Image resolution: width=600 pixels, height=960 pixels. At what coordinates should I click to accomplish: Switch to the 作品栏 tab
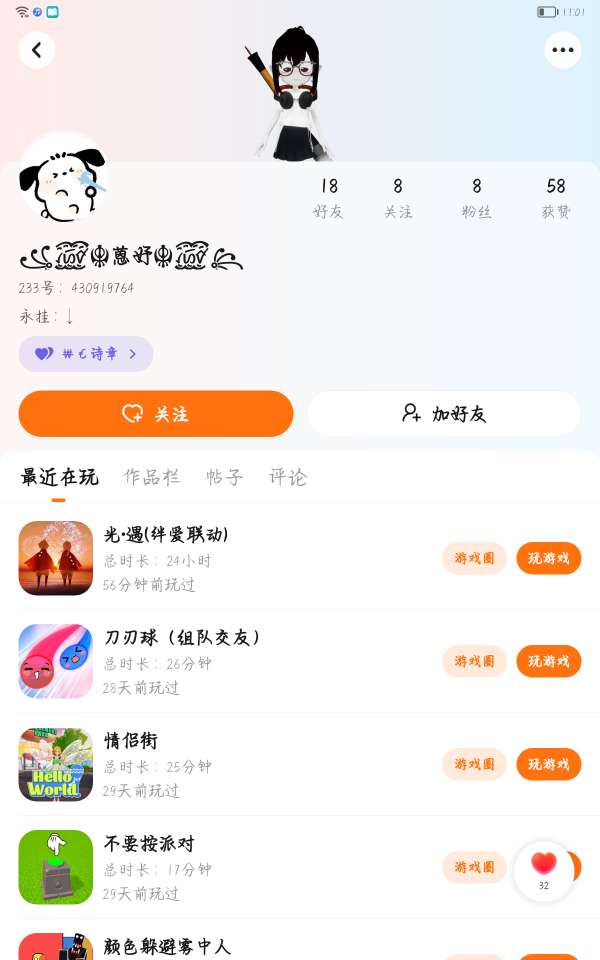[152, 477]
